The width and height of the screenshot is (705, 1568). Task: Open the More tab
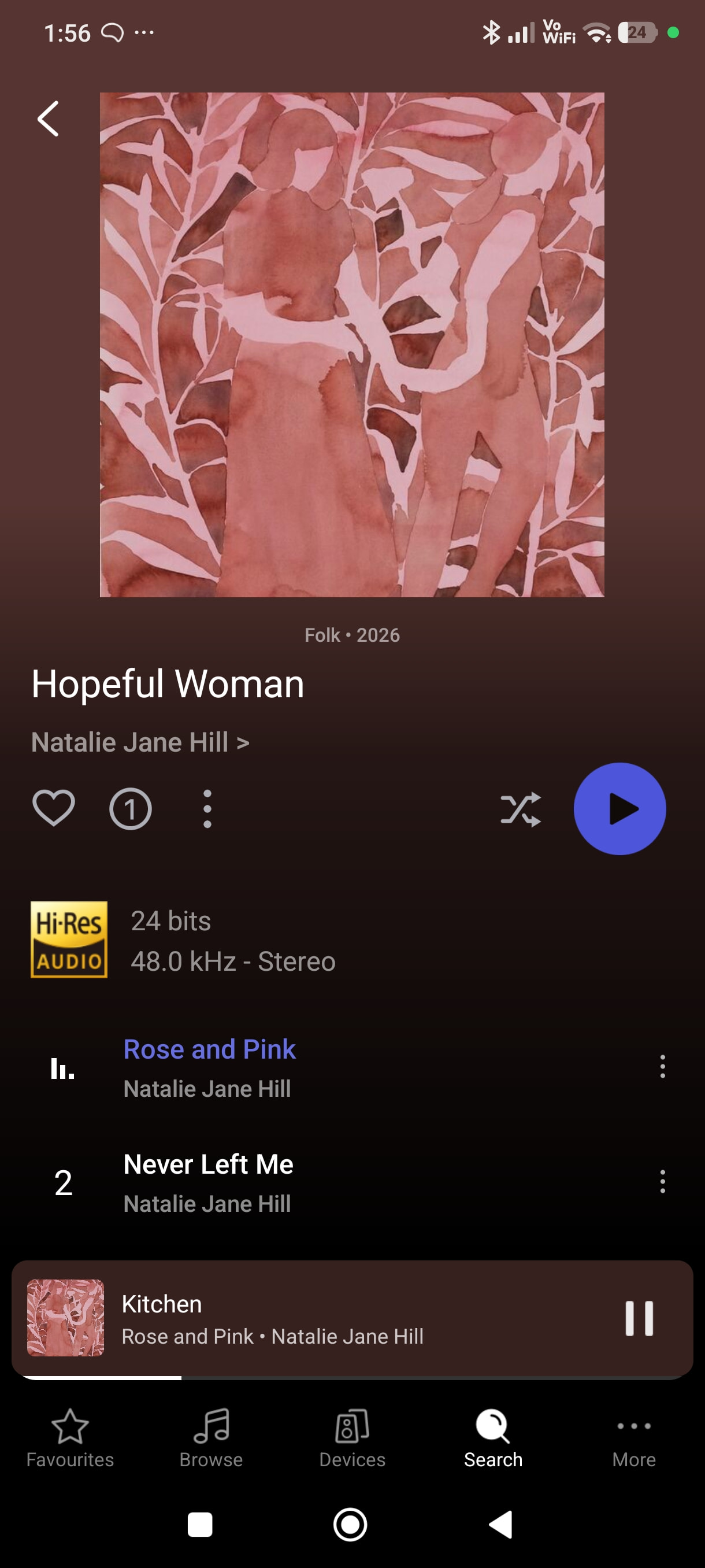(634, 1438)
